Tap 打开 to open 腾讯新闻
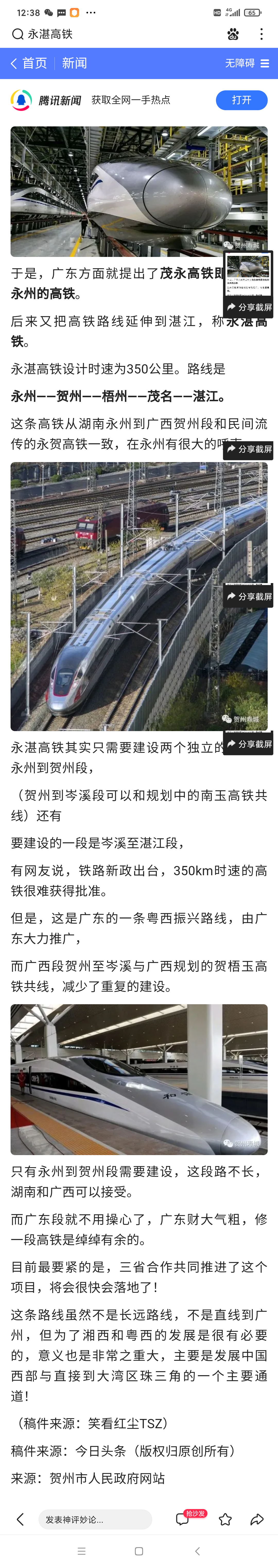 [x=241, y=100]
